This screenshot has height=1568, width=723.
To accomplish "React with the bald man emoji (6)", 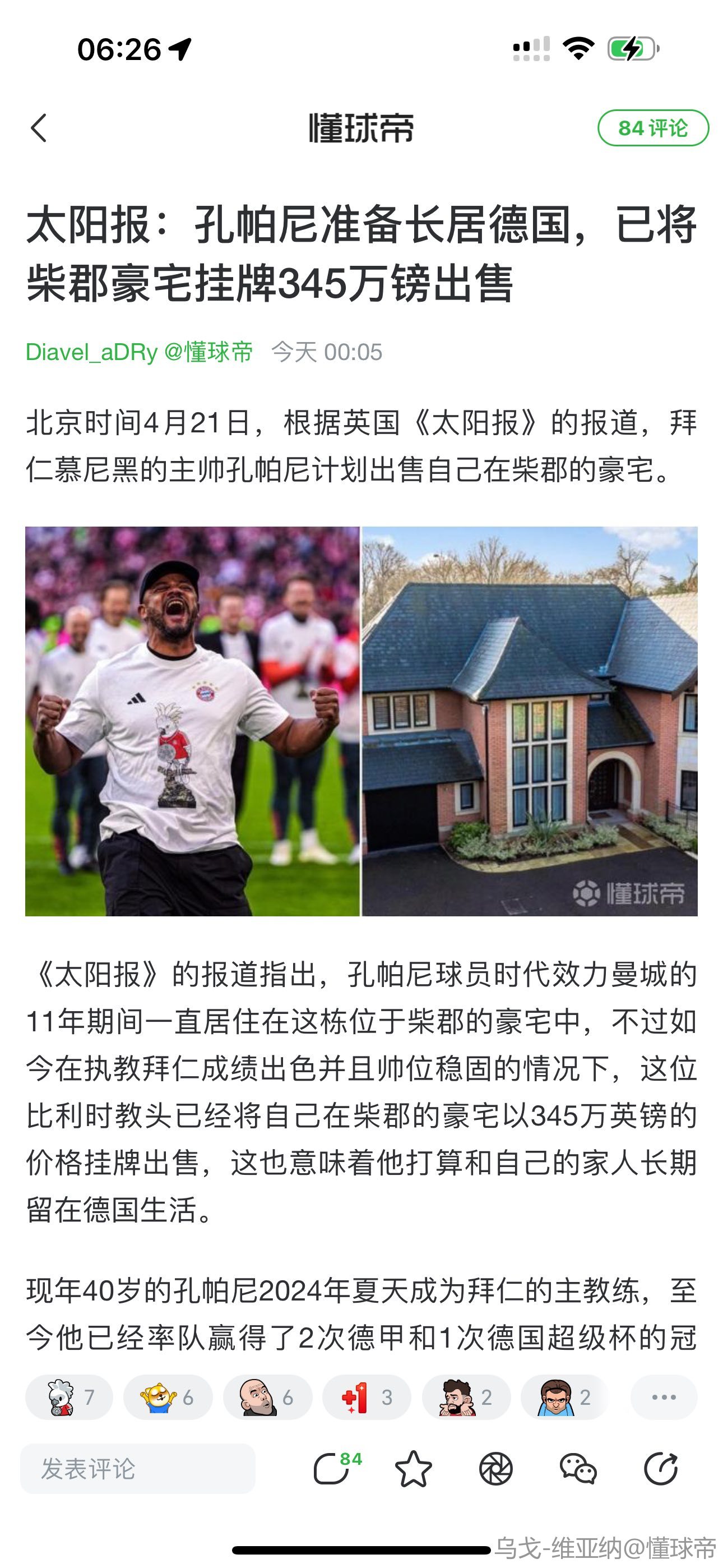I will pyautogui.click(x=267, y=1397).
